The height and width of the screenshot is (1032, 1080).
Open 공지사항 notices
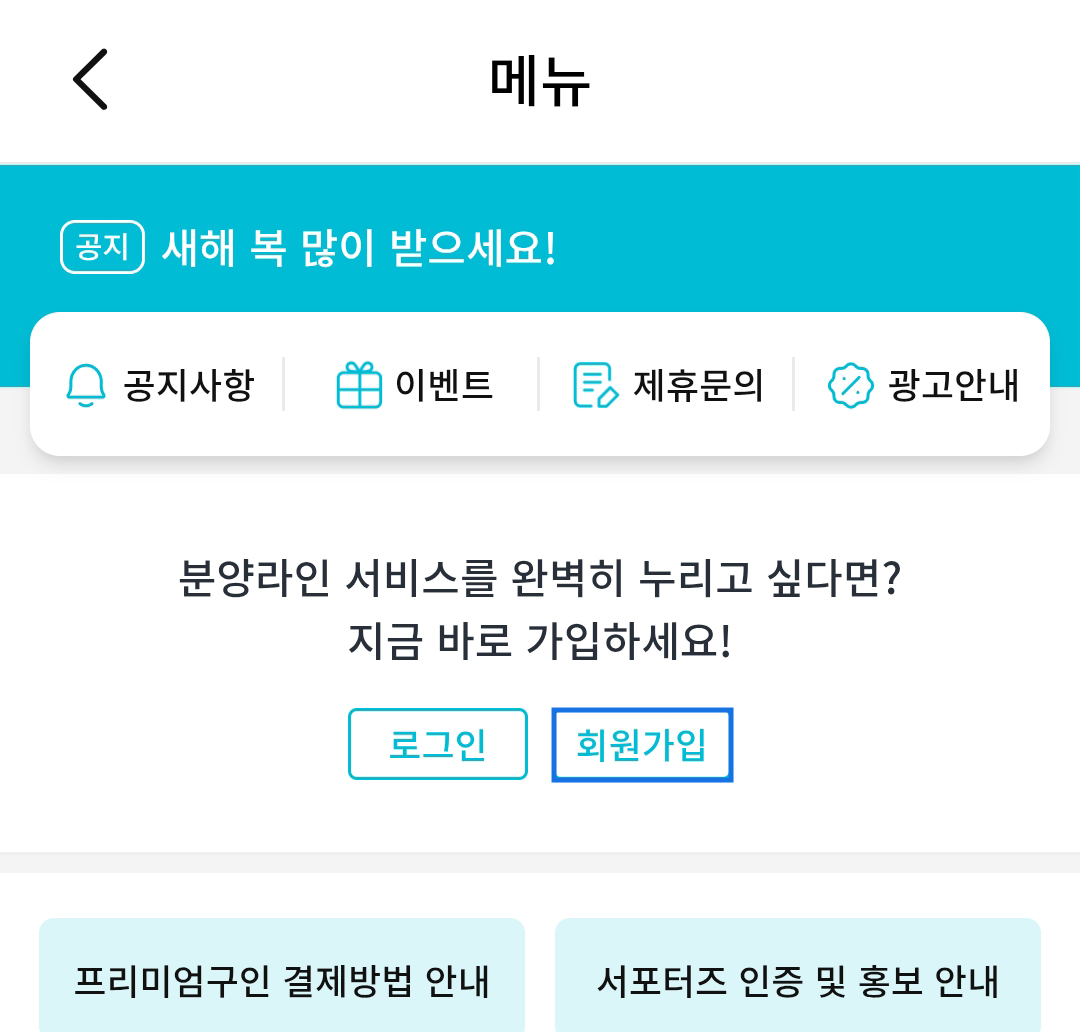point(160,385)
